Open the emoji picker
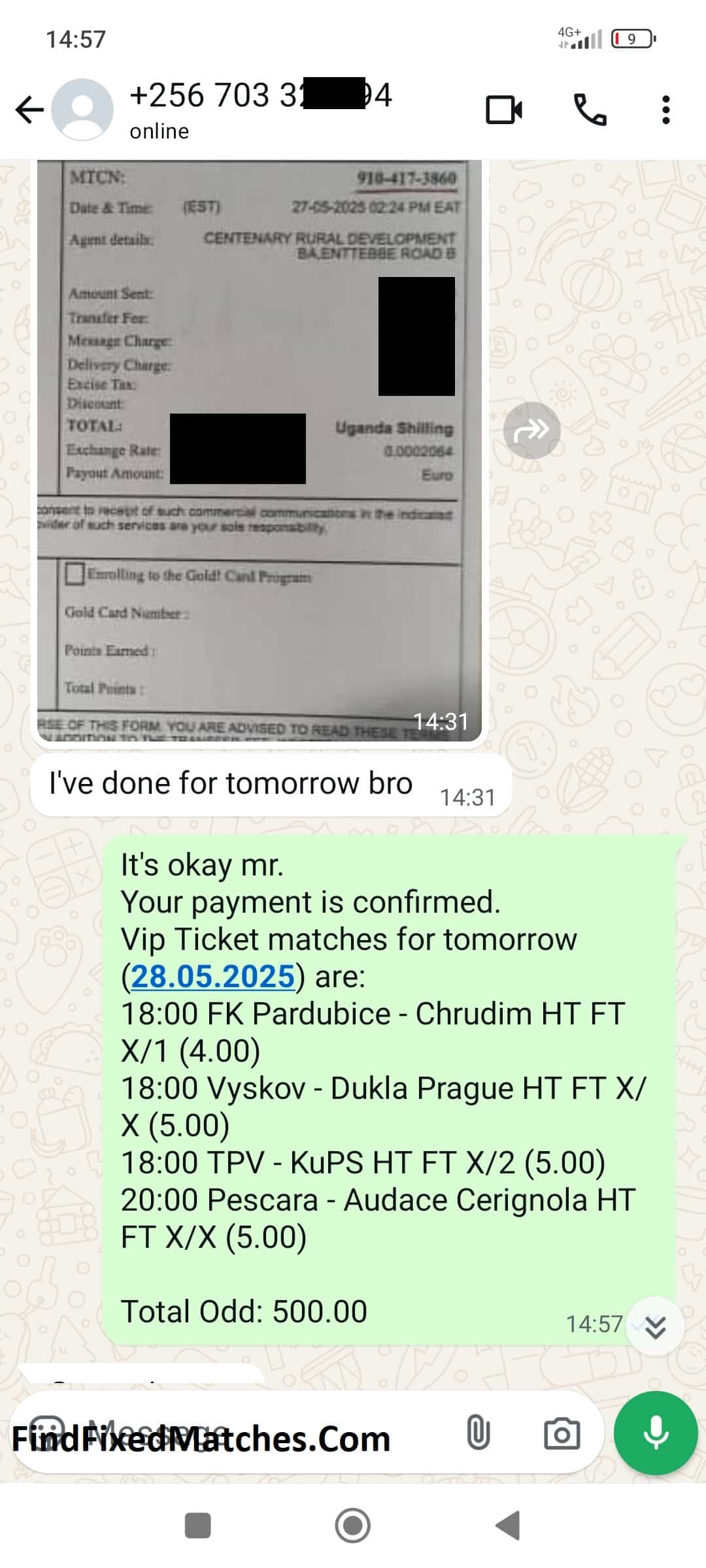 coord(47,1433)
